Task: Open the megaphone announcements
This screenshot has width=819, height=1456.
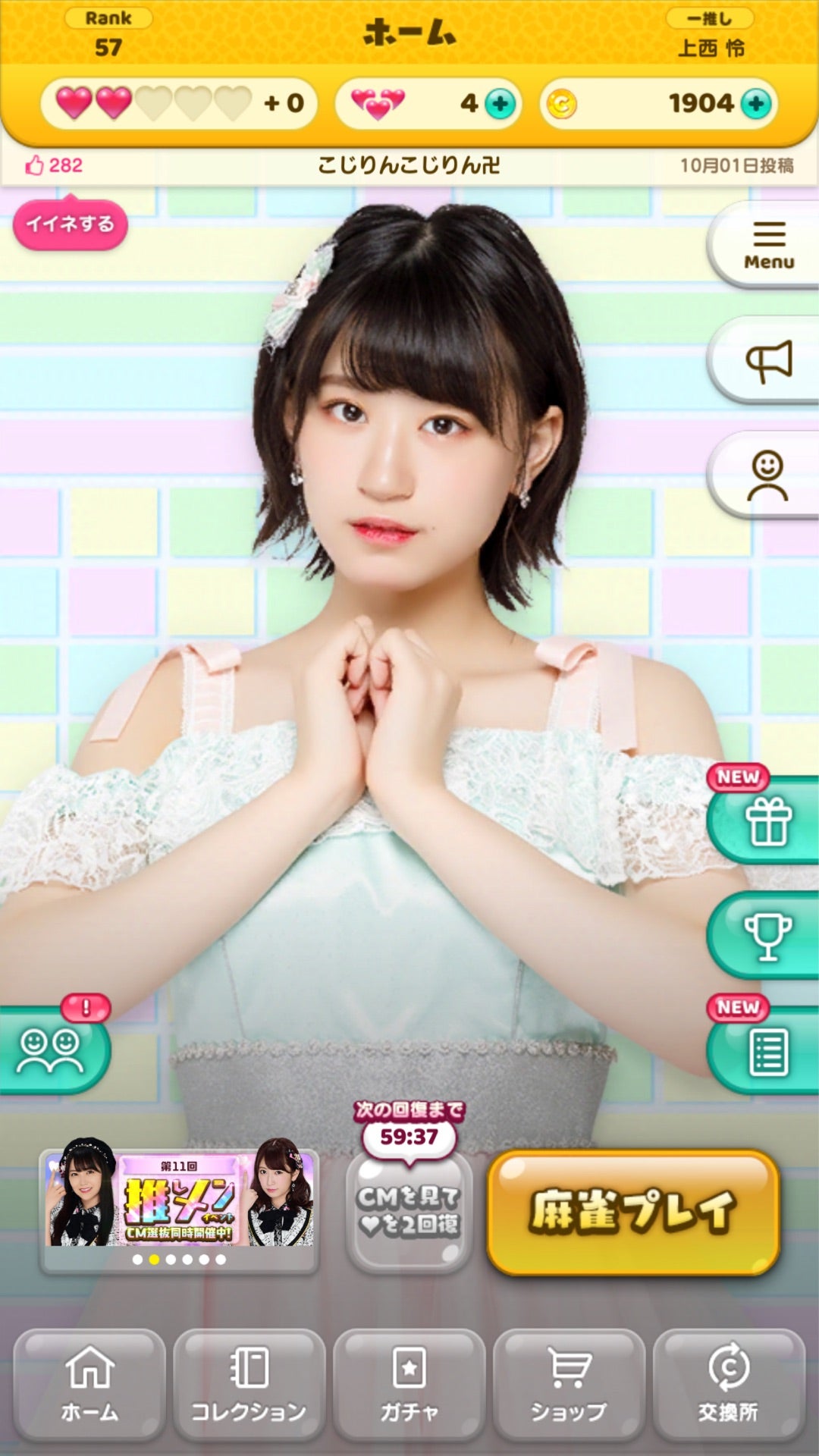Action: (767, 361)
